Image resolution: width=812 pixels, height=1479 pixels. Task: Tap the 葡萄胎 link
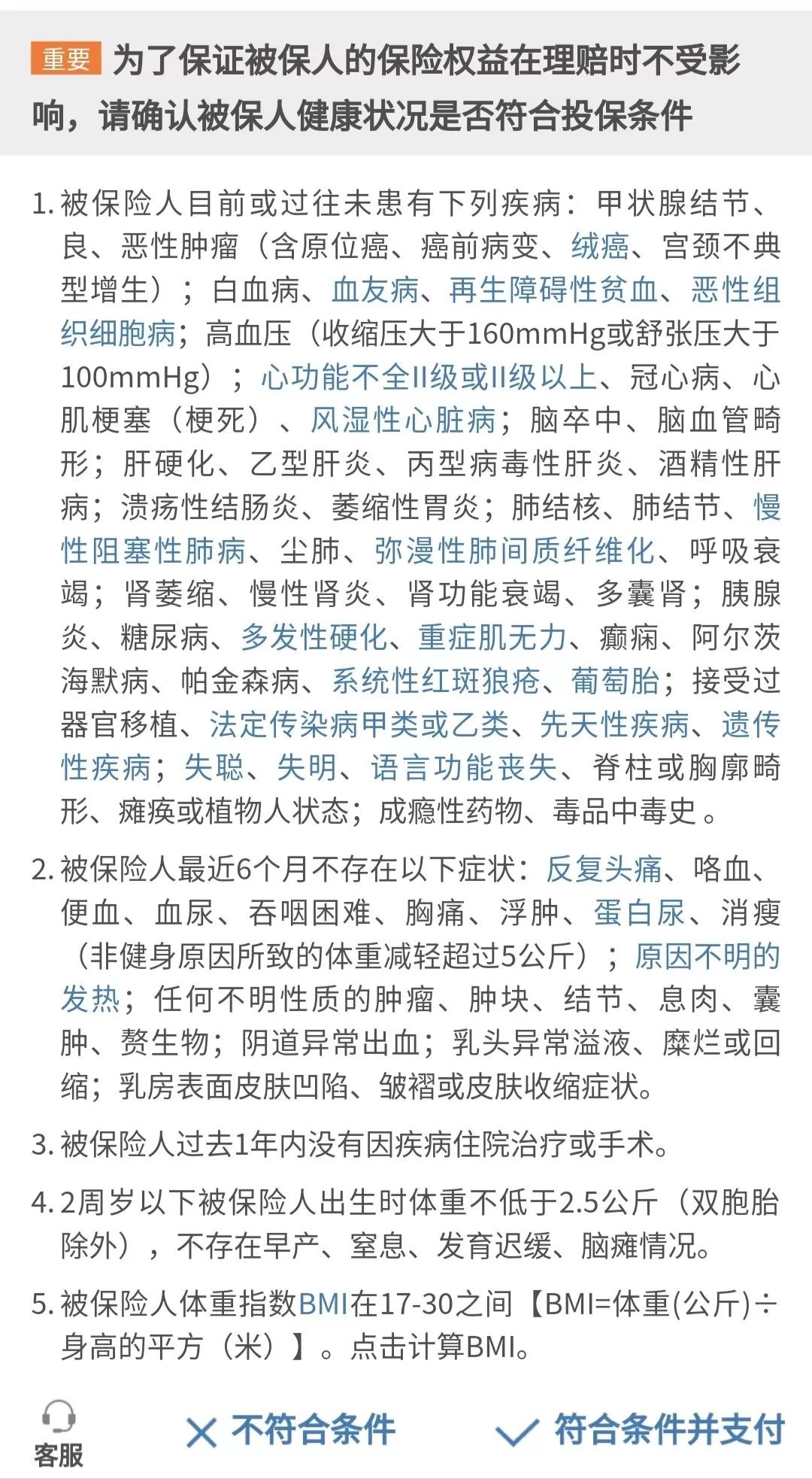coord(614,682)
